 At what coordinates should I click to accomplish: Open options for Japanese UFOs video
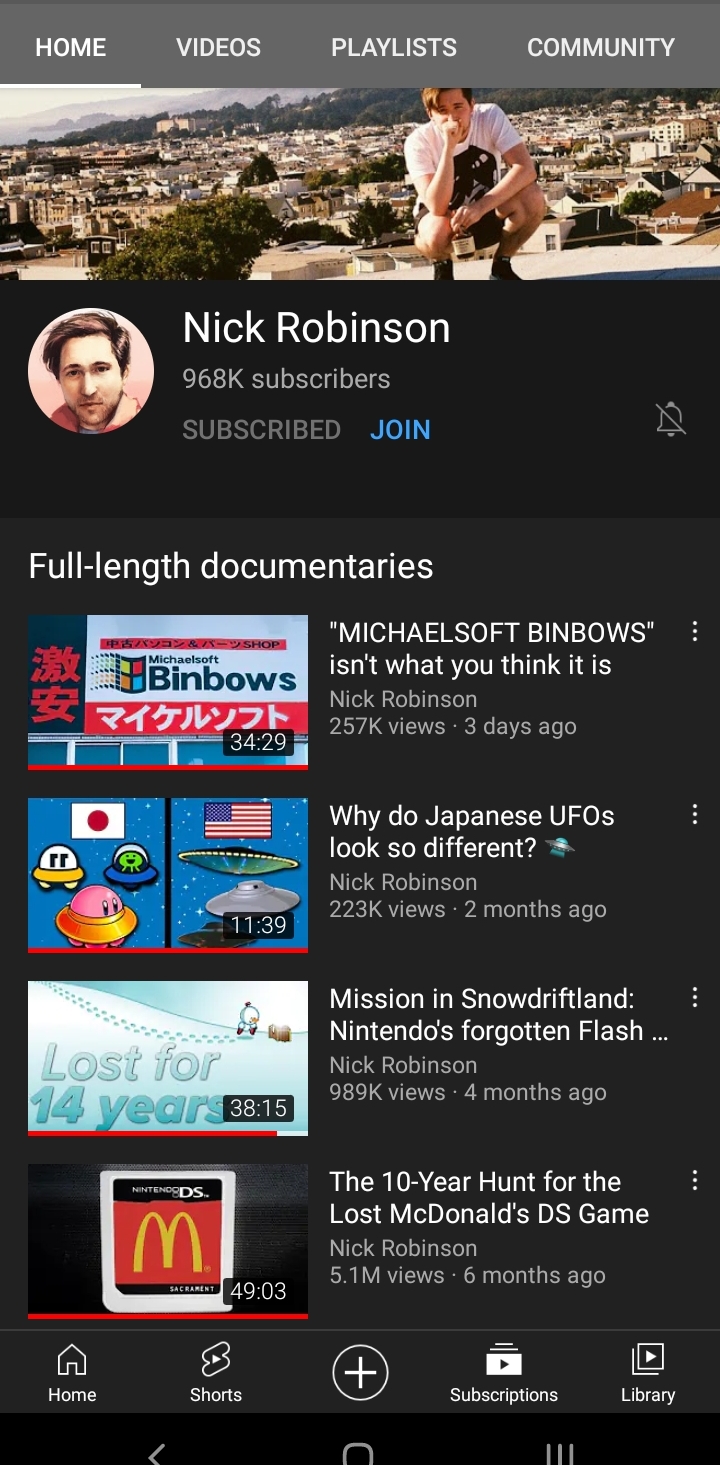[x=694, y=815]
